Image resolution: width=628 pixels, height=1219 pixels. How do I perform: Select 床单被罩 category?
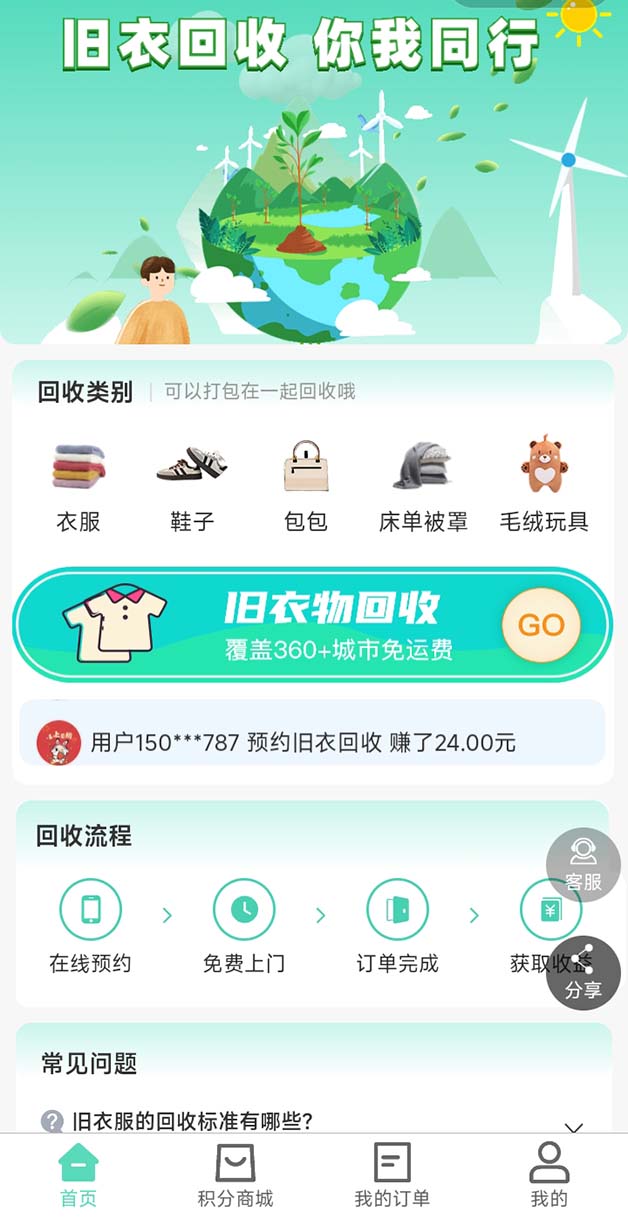423,486
